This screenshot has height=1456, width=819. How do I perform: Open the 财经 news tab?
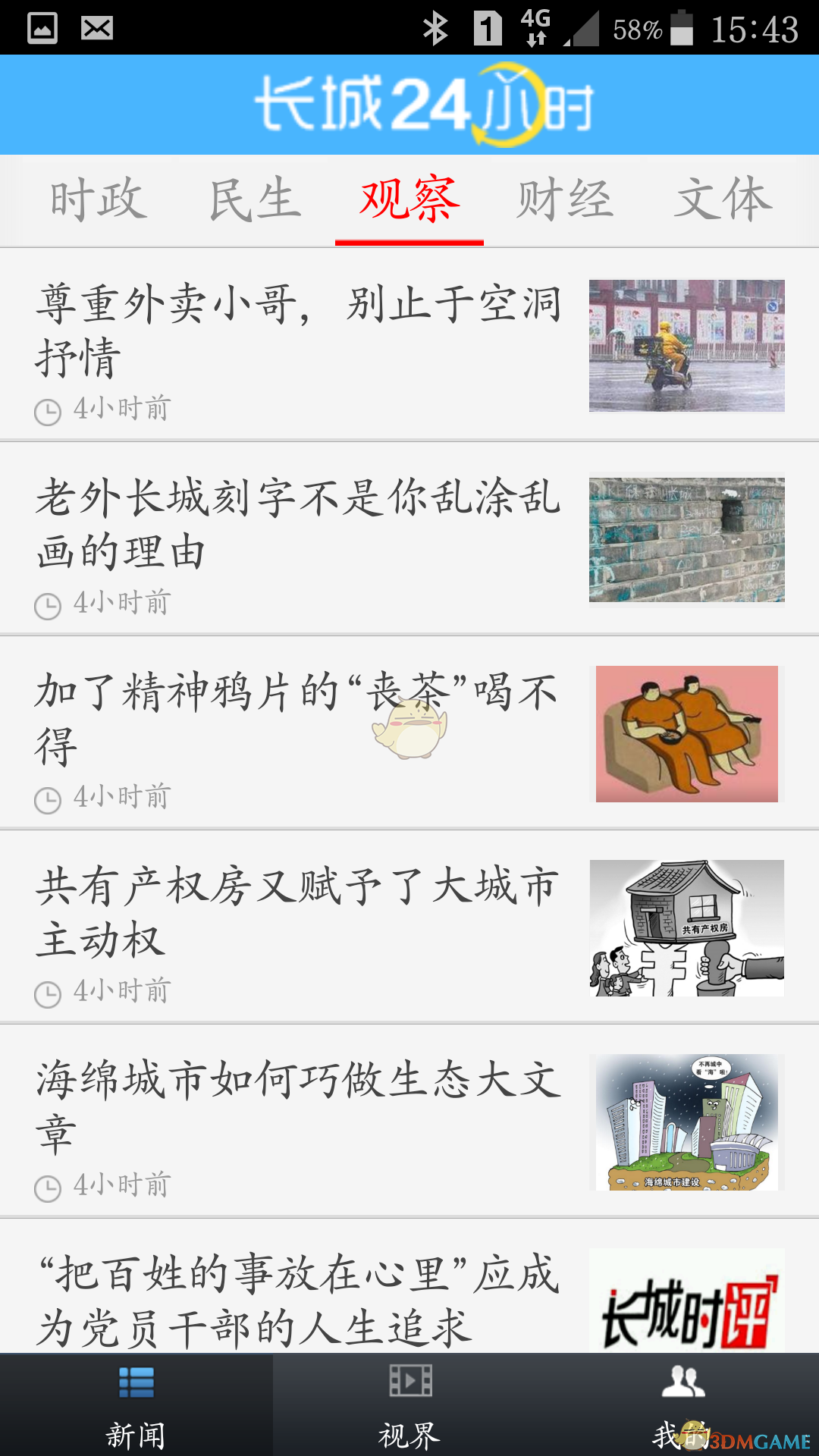(565, 199)
